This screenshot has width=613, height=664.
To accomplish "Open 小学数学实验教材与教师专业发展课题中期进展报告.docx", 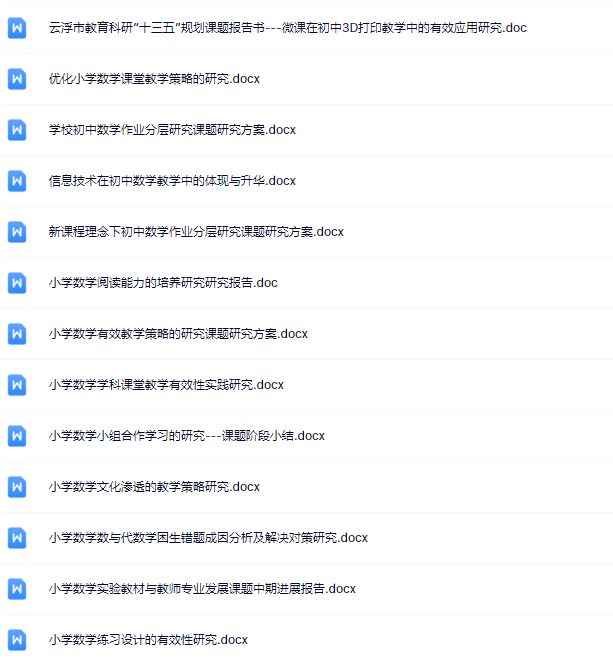I will point(202,589).
